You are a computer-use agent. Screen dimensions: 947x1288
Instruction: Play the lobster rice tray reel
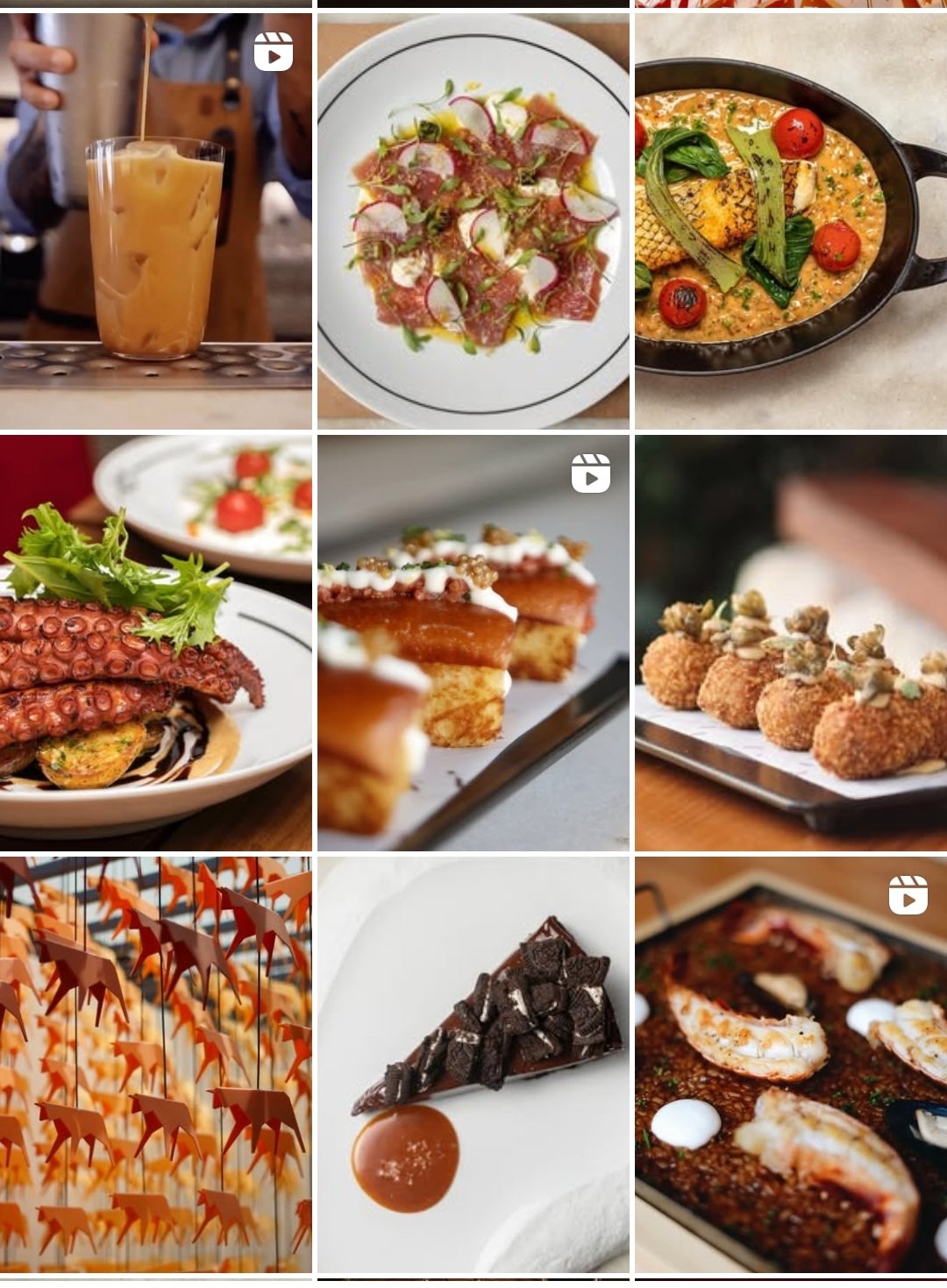click(x=791, y=1064)
